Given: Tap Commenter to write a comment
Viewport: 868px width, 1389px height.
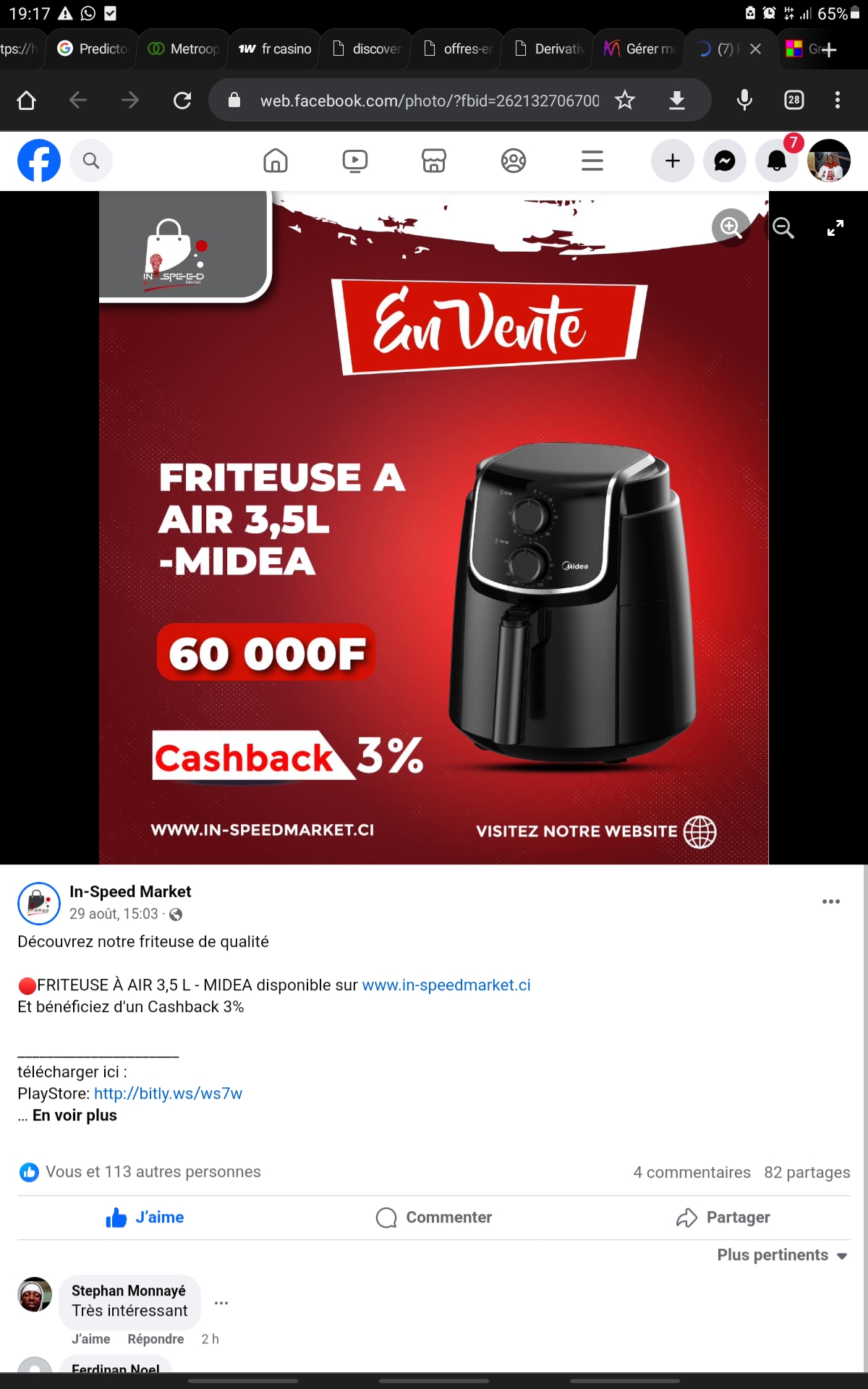Looking at the screenshot, I should tap(434, 1218).
